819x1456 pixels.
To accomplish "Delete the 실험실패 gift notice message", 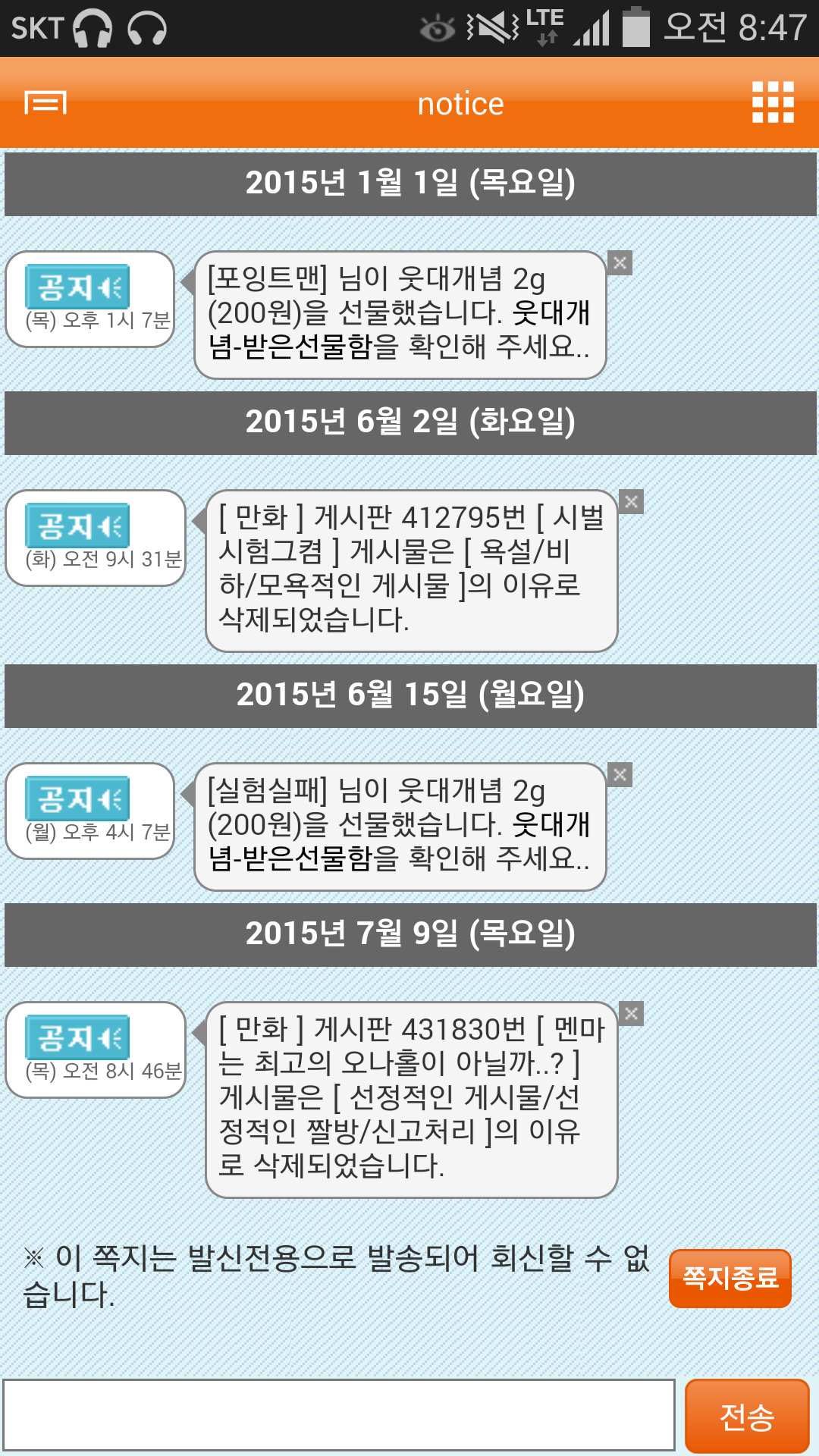I will [620, 775].
